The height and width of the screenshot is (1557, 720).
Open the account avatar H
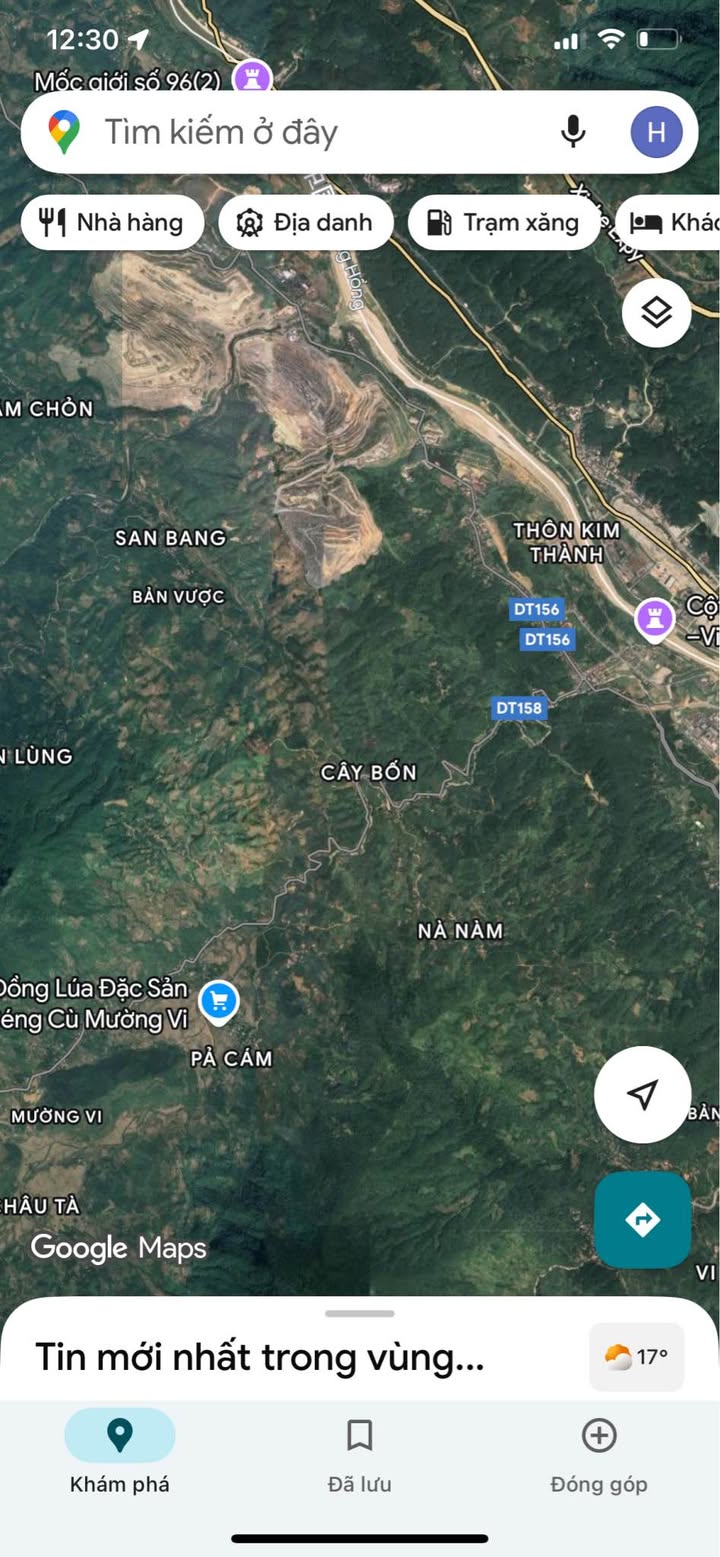pos(656,132)
